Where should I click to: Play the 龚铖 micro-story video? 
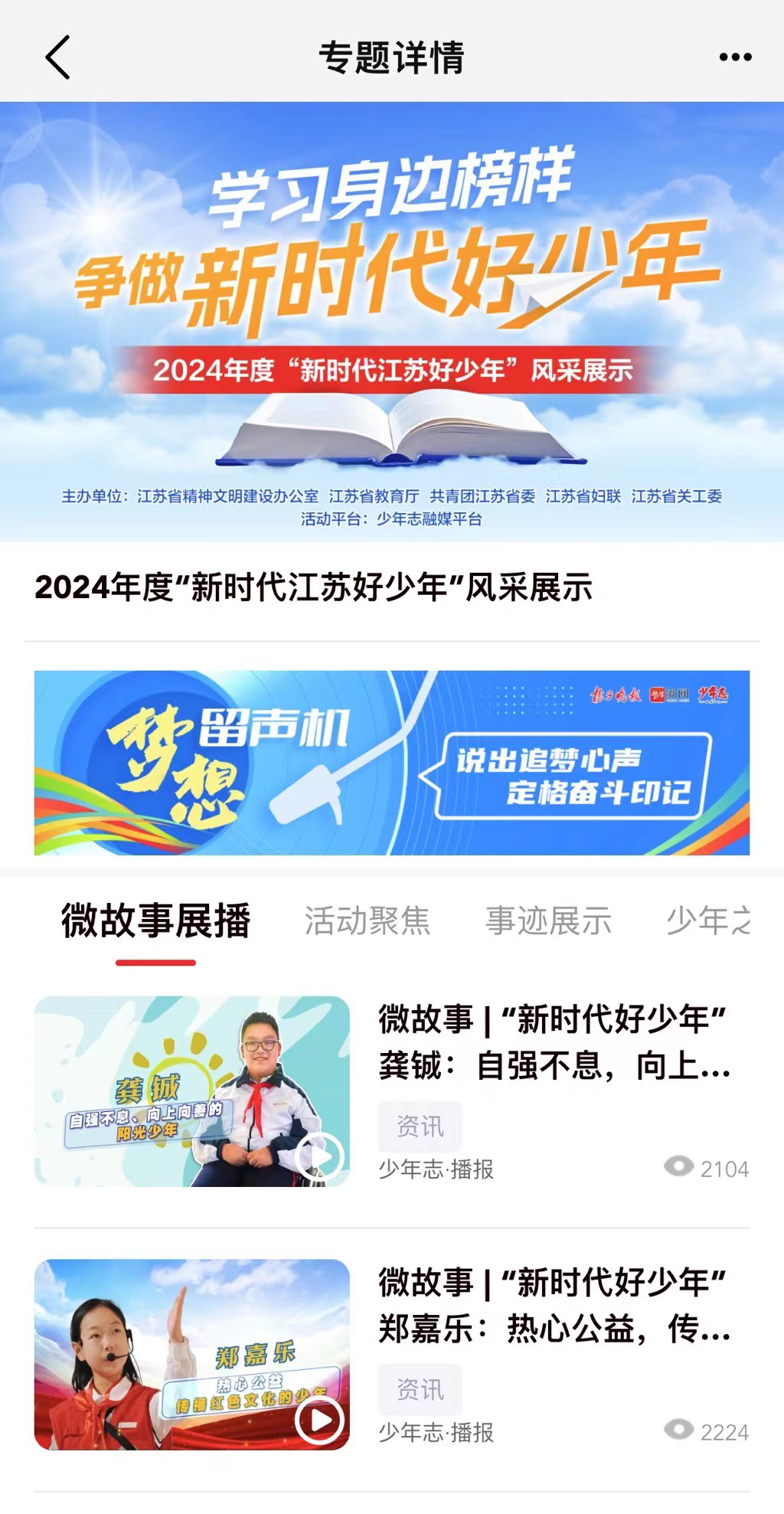(x=320, y=1156)
